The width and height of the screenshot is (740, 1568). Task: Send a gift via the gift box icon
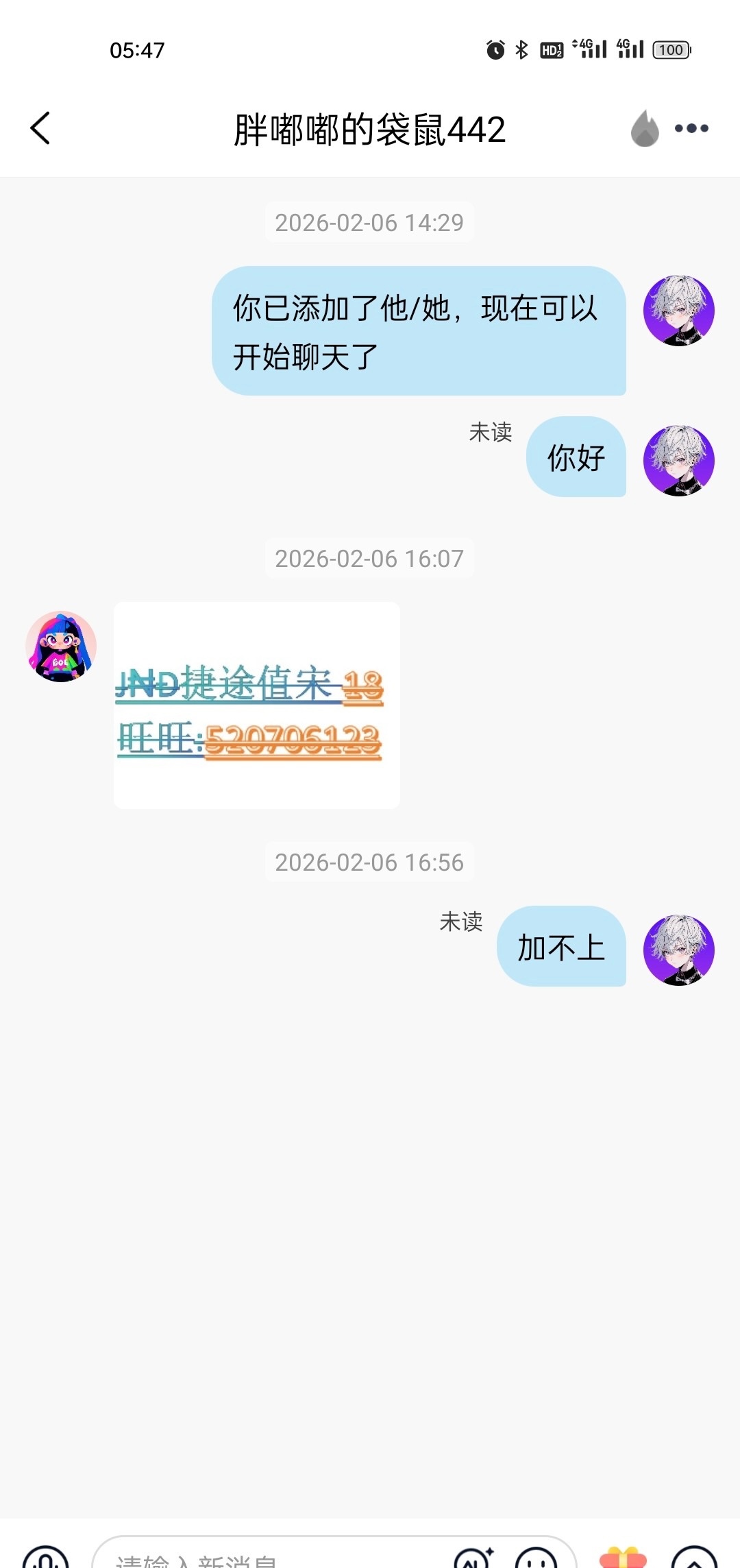623,1559
